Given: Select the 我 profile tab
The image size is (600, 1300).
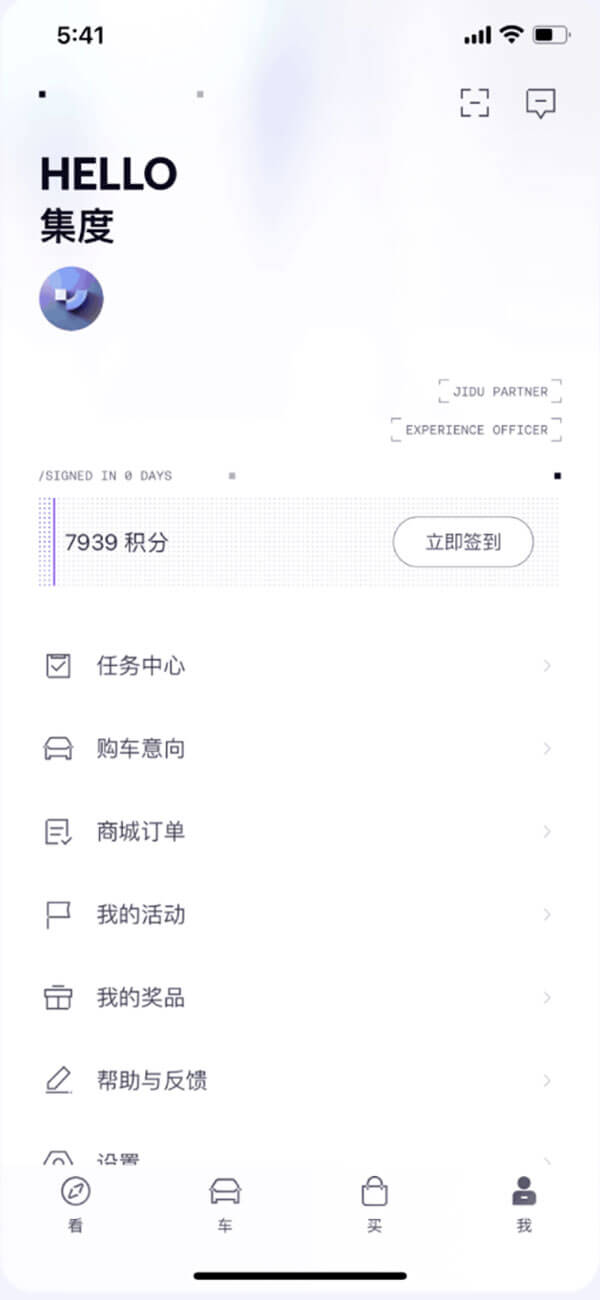Looking at the screenshot, I should (524, 1204).
